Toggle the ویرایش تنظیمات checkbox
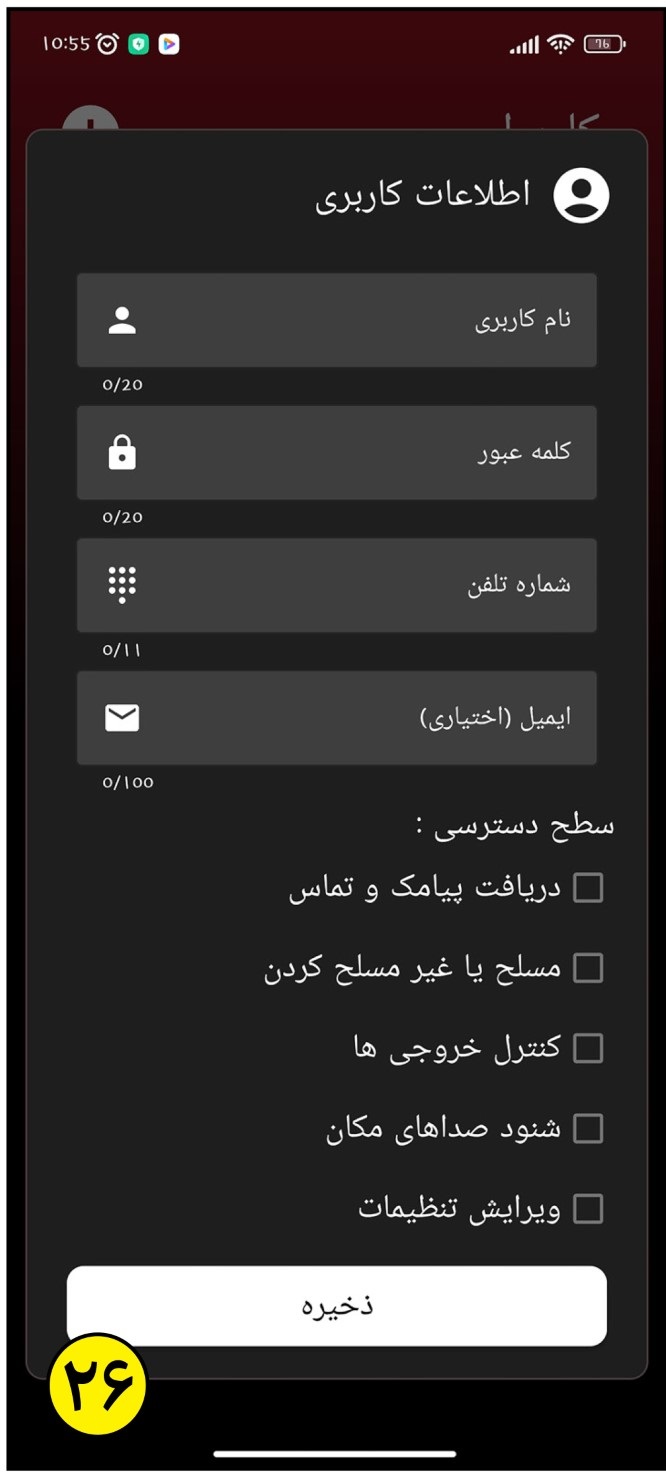 [x=588, y=1209]
